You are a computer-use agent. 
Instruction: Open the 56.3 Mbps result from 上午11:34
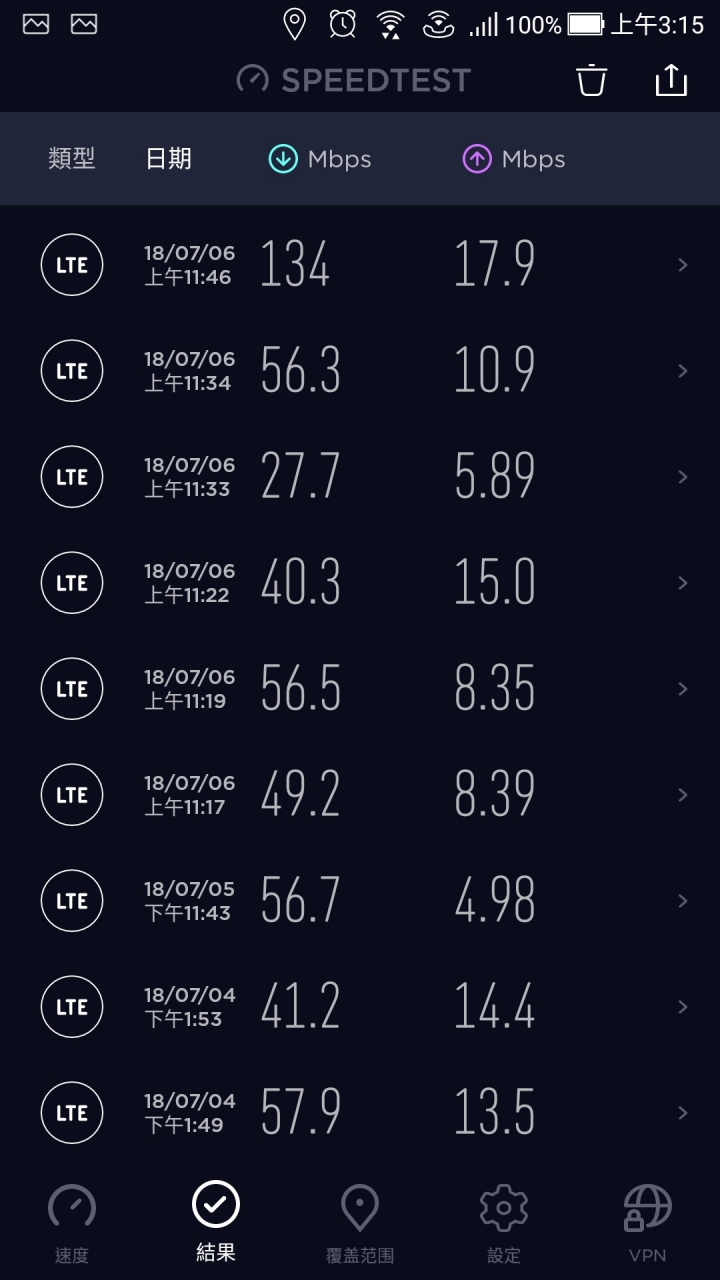(x=360, y=371)
